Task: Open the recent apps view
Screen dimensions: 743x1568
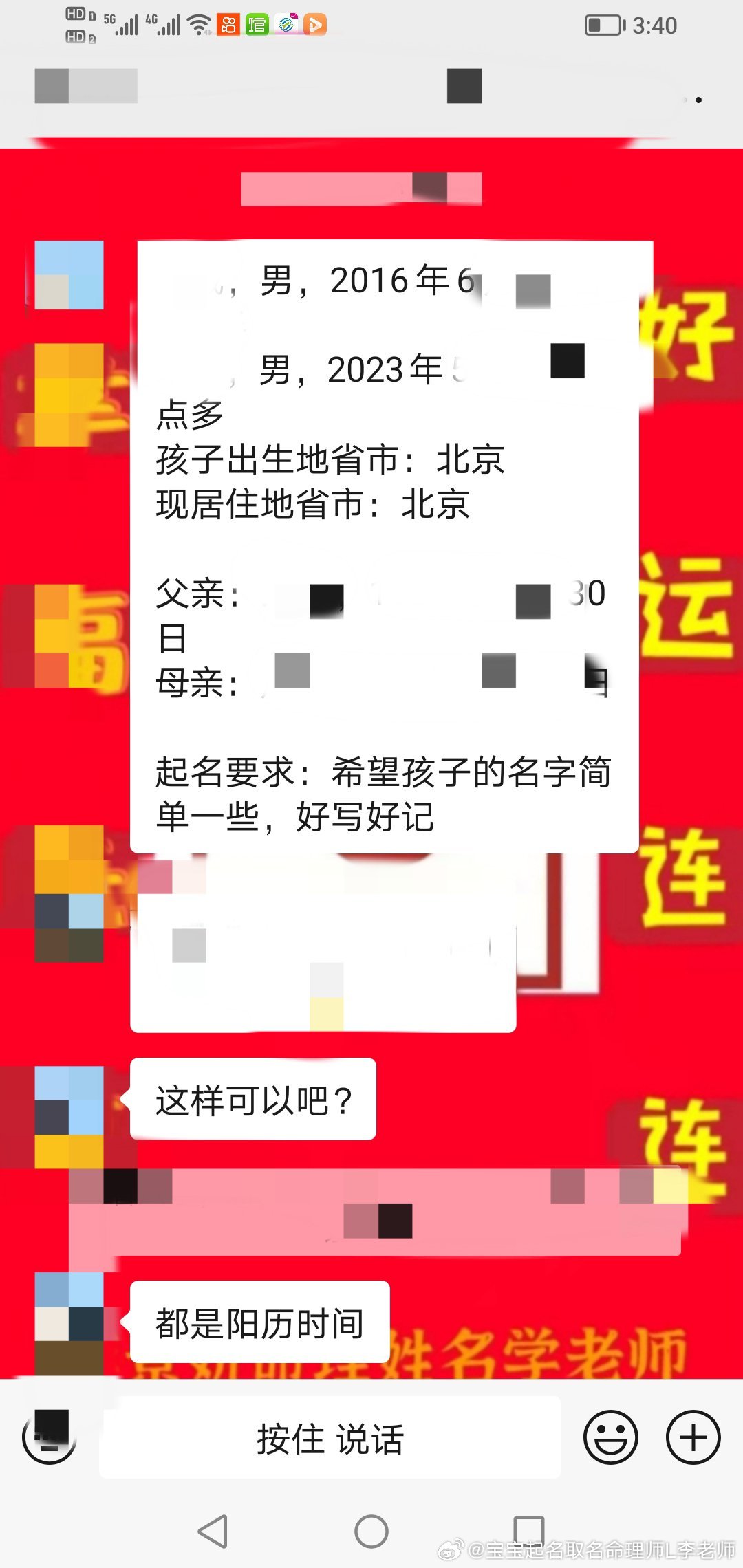Action: coord(529,1532)
